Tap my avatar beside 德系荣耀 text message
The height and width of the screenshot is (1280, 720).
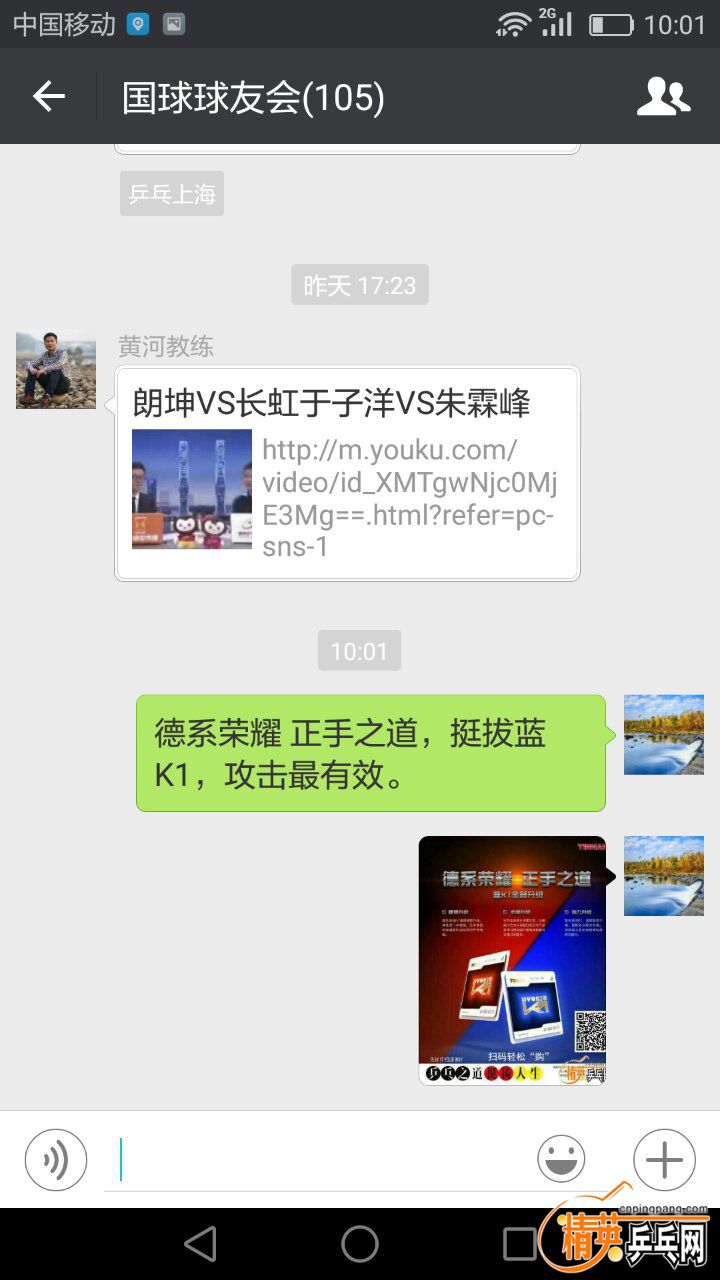(664, 735)
